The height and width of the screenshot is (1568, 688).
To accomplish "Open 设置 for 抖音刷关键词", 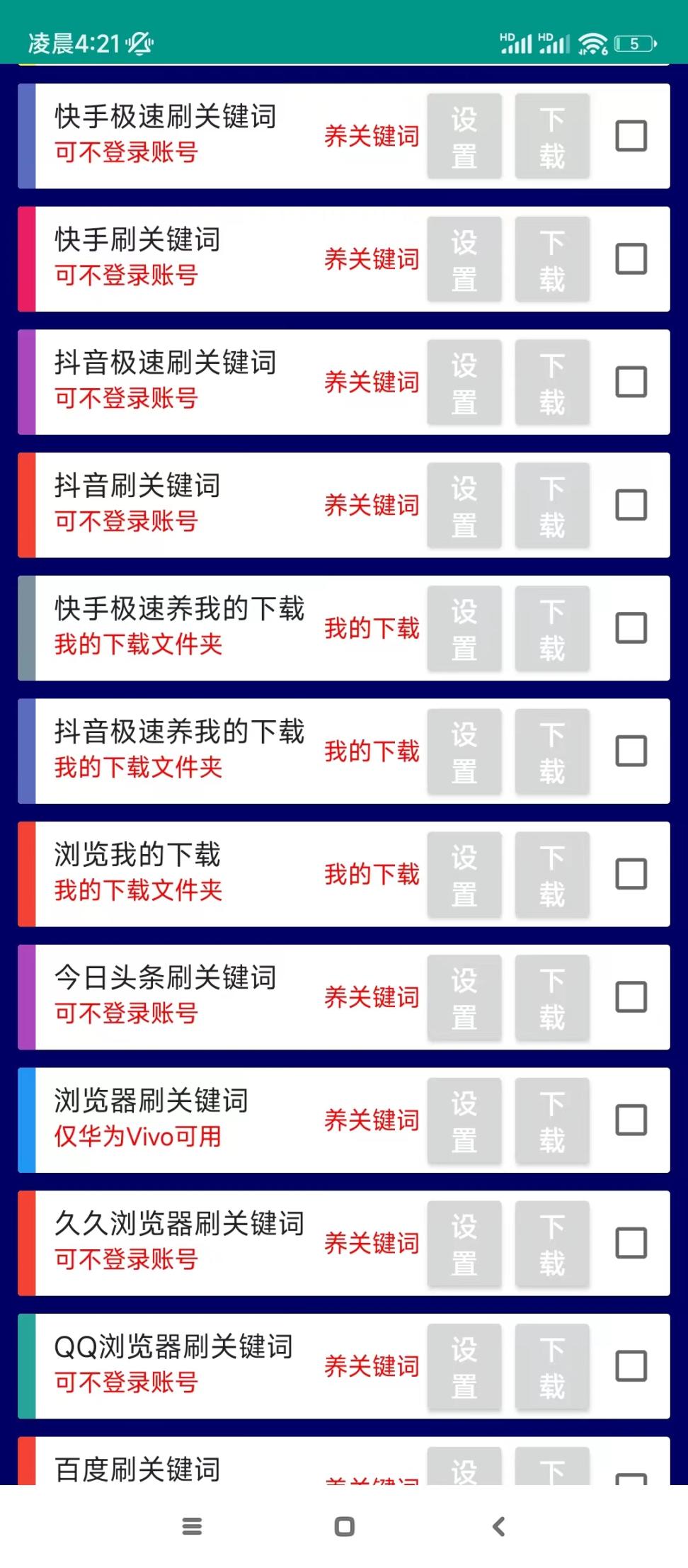I will pyautogui.click(x=464, y=505).
